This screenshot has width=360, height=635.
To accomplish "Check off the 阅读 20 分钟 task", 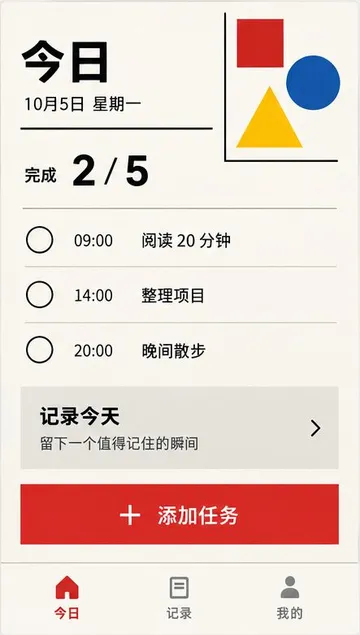I will pyautogui.click(x=39, y=240).
